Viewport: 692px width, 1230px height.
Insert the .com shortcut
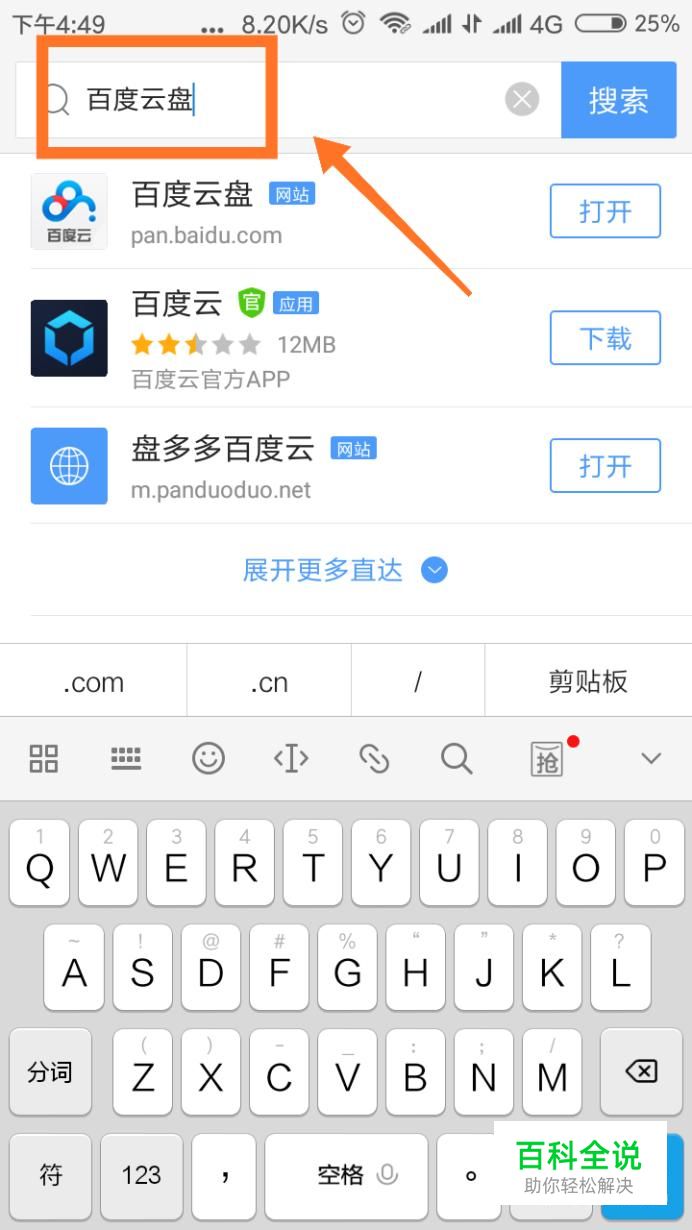pos(93,682)
